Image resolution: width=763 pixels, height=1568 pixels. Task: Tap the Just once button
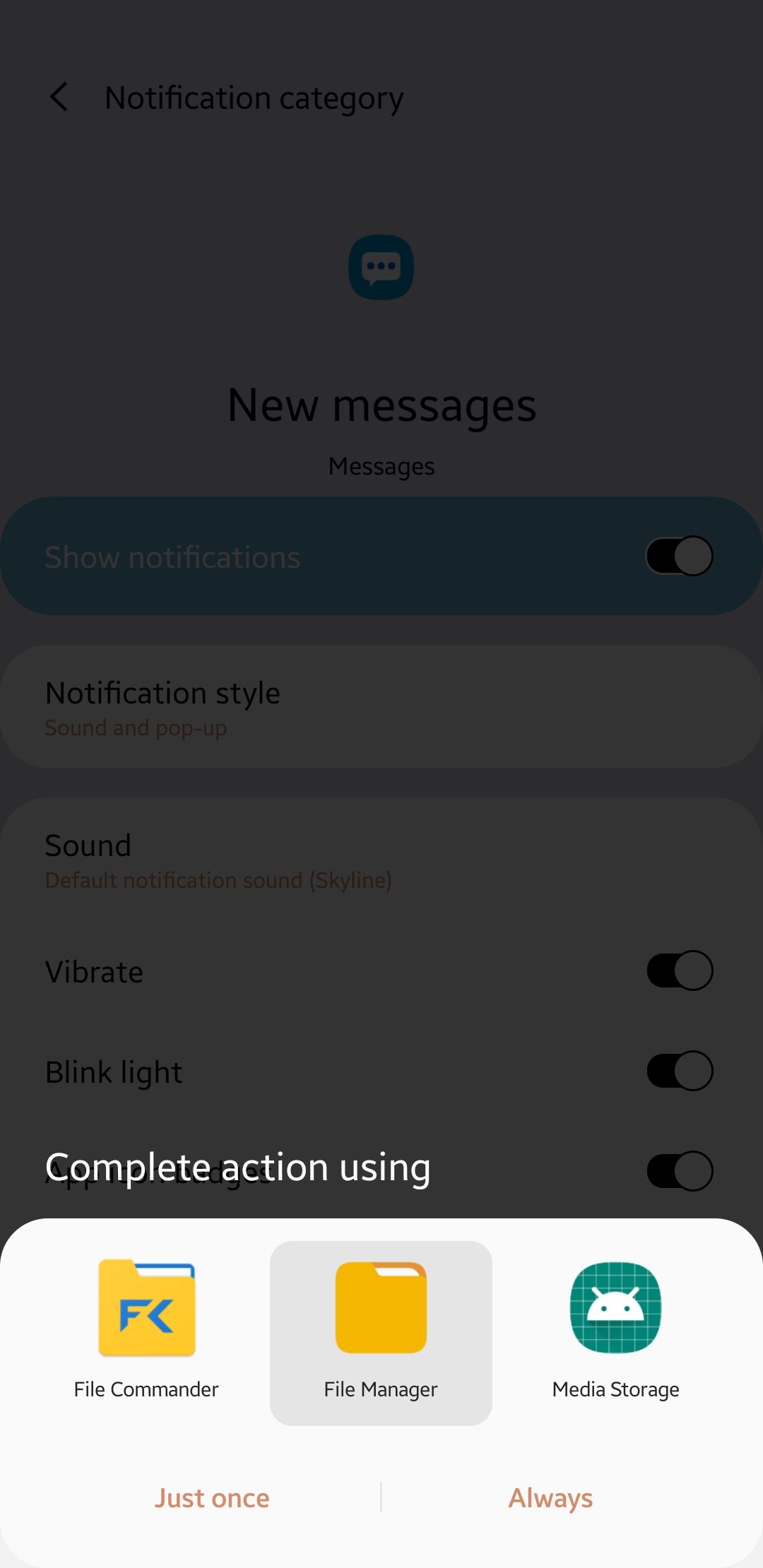pyautogui.click(x=212, y=1498)
